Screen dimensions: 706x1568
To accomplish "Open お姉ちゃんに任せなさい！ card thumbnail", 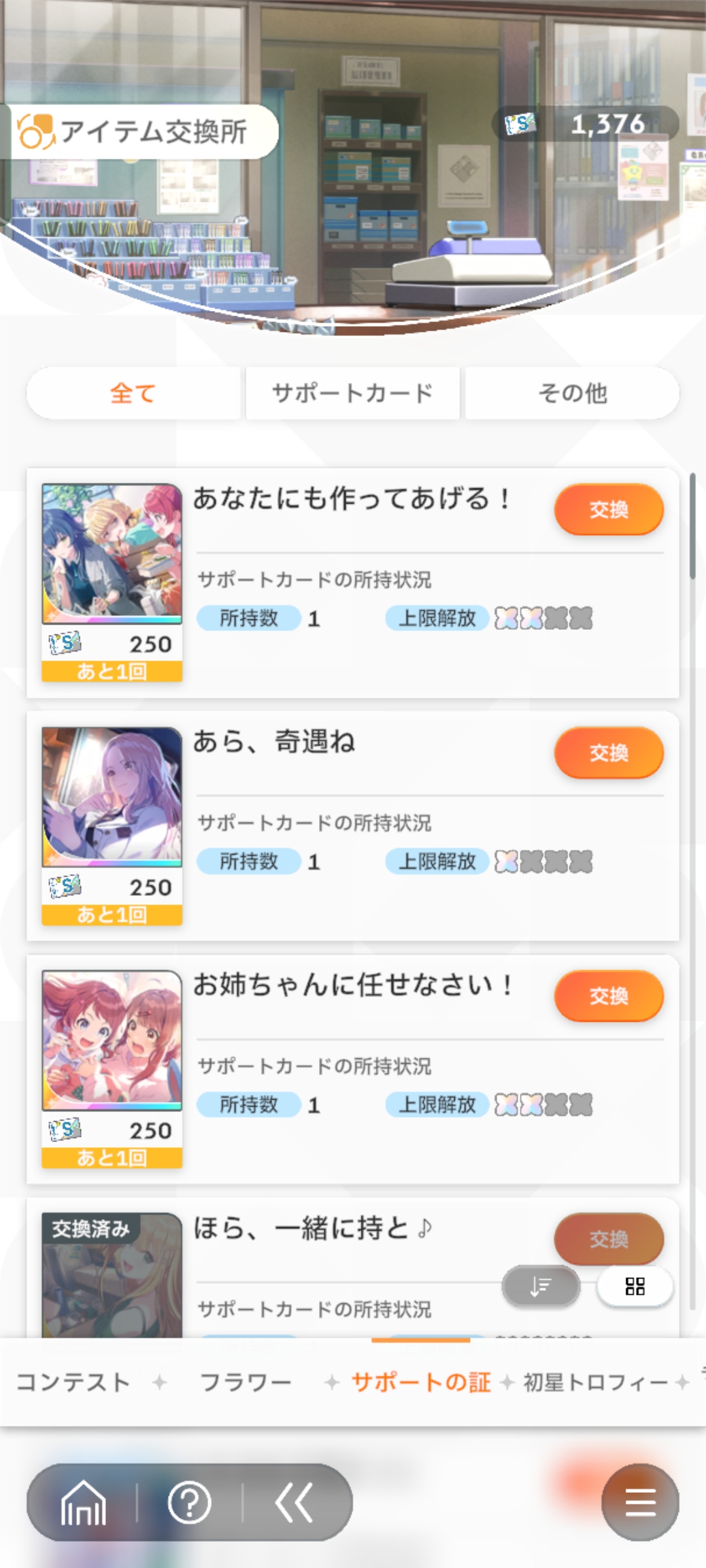I will 112,1039.
